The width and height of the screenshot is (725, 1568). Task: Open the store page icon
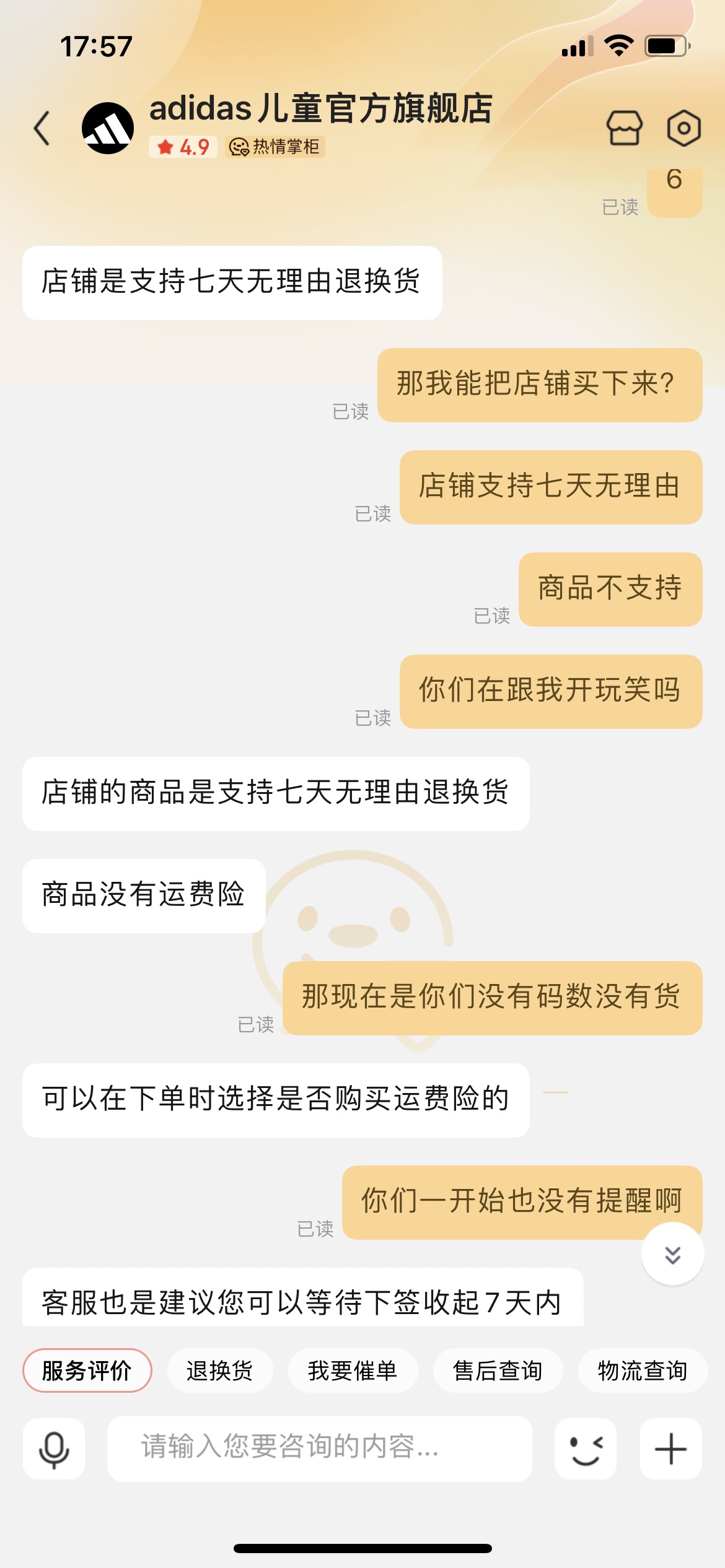[x=624, y=128]
